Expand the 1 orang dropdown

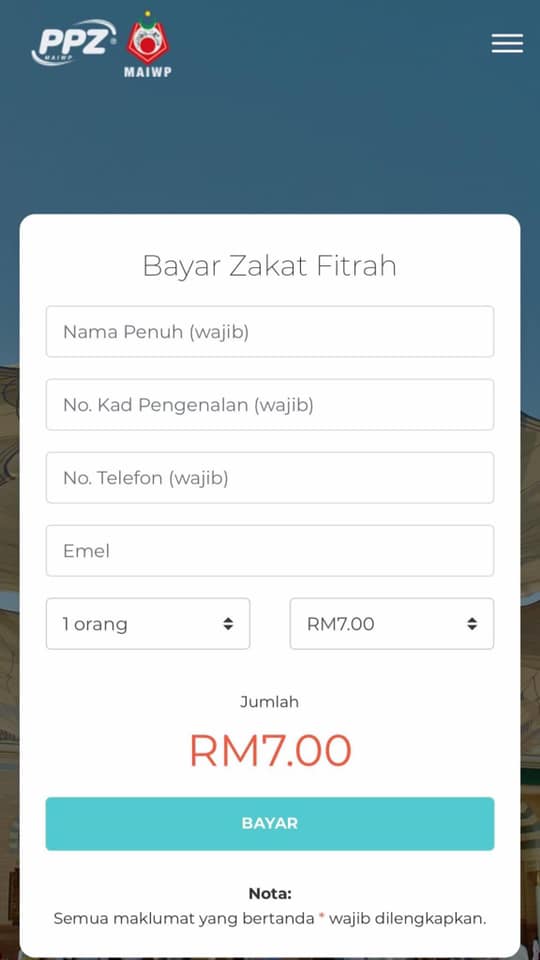[148, 624]
